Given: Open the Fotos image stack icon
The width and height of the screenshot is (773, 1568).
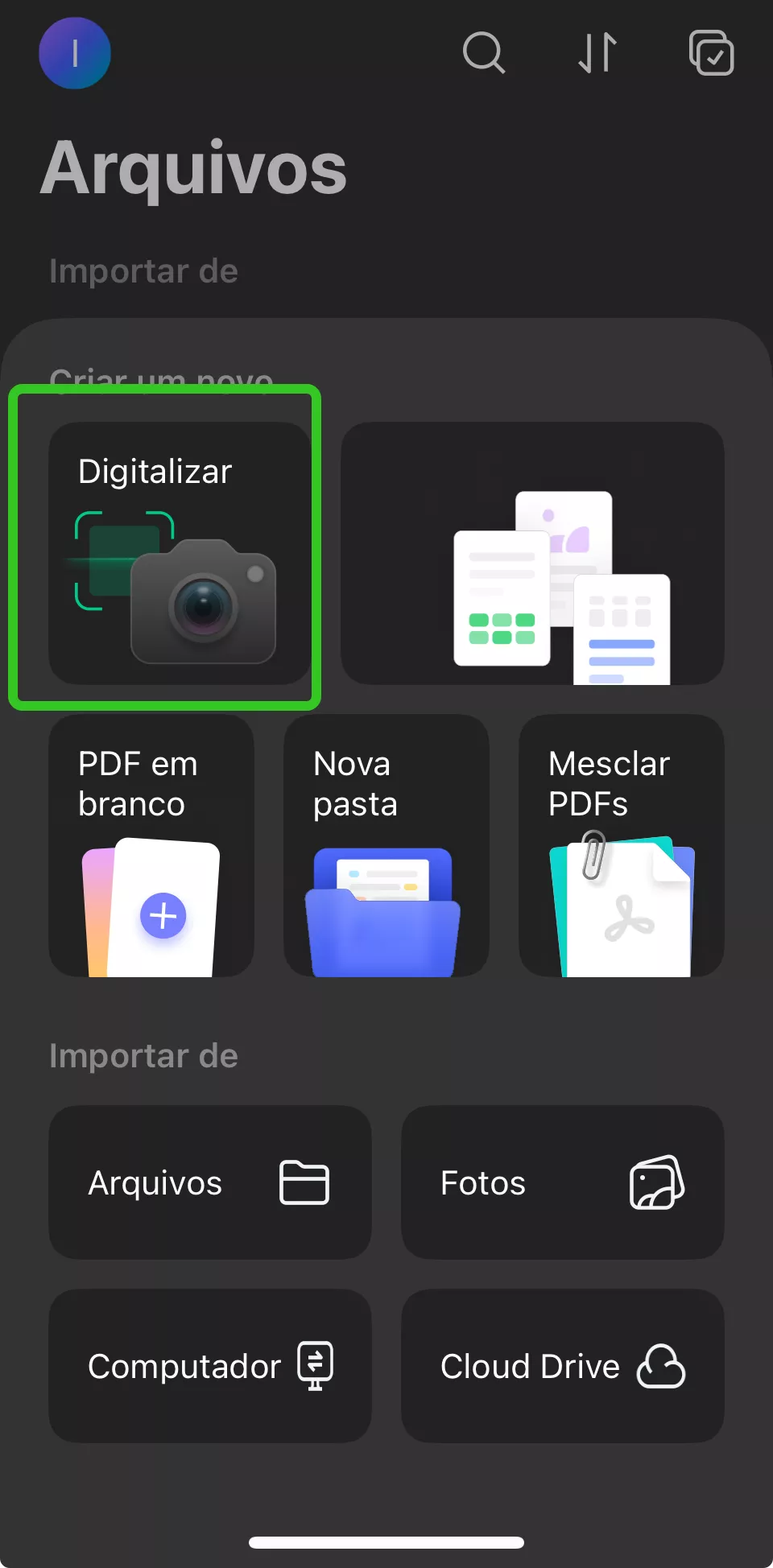Looking at the screenshot, I should [656, 1182].
